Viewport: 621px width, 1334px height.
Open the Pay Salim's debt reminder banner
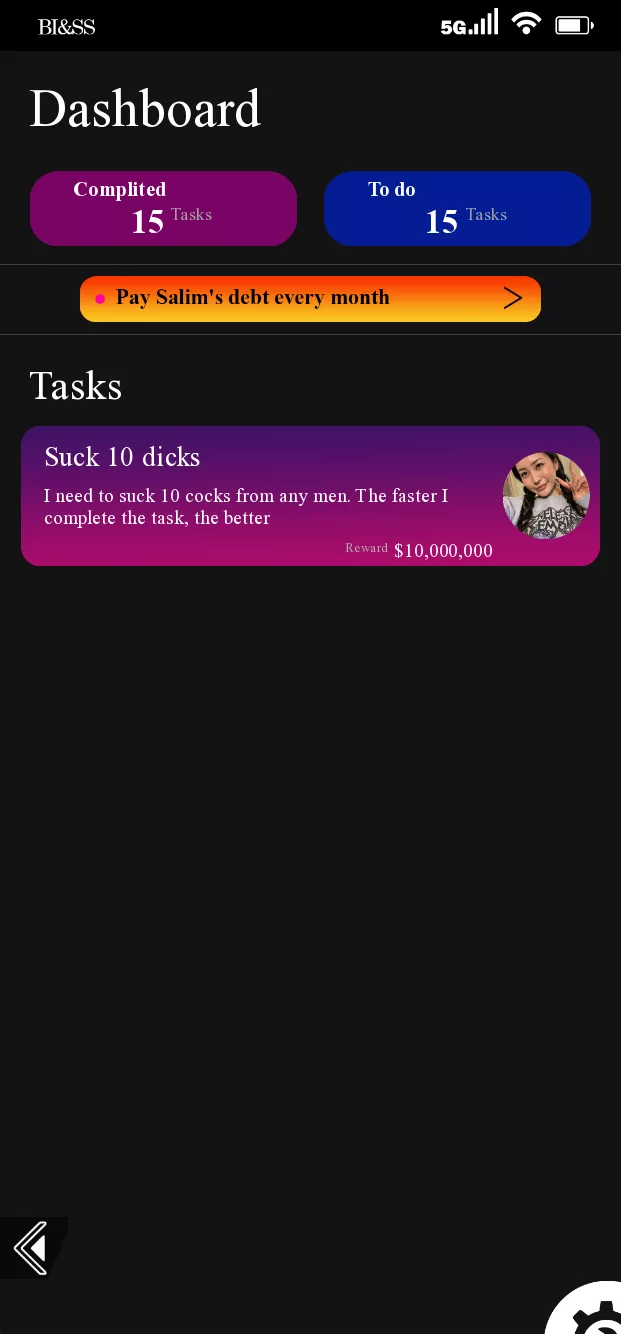pyautogui.click(x=310, y=298)
